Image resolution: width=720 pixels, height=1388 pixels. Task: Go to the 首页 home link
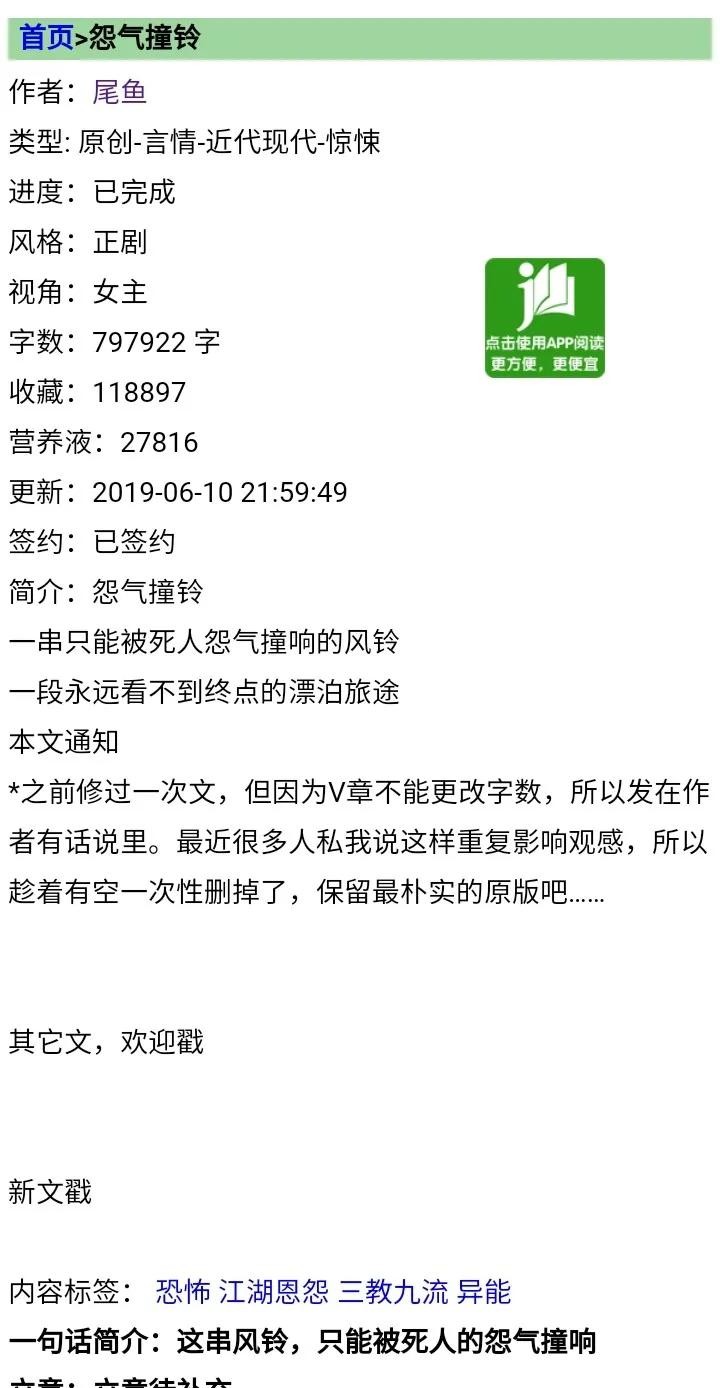46,38
